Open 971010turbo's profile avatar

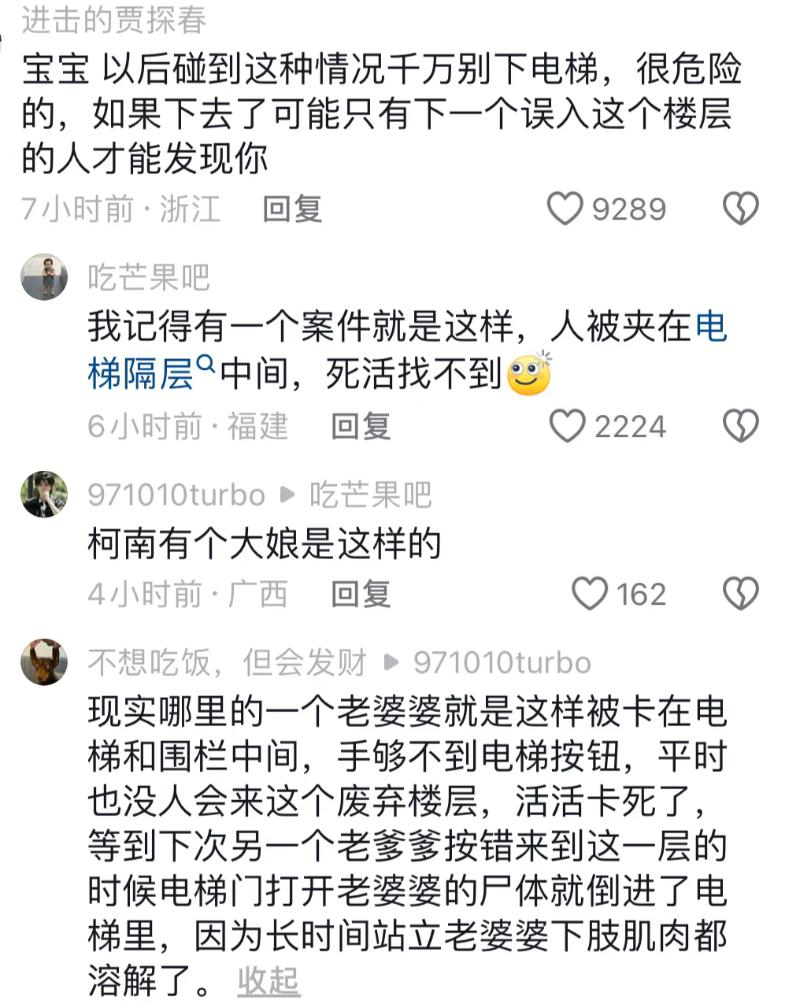point(44,494)
